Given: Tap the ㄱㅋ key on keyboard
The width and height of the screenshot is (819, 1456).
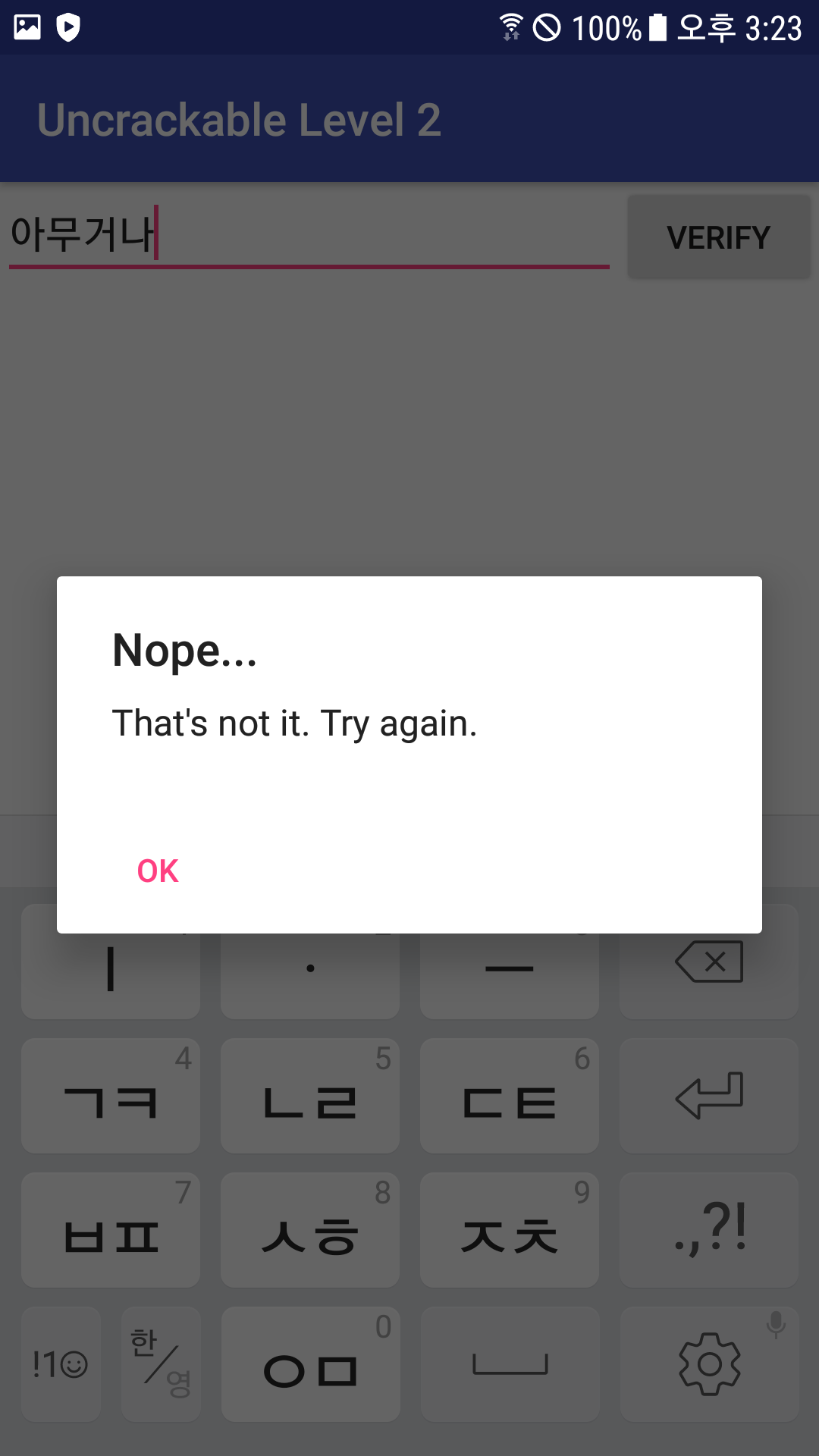Looking at the screenshot, I should 111,1096.
